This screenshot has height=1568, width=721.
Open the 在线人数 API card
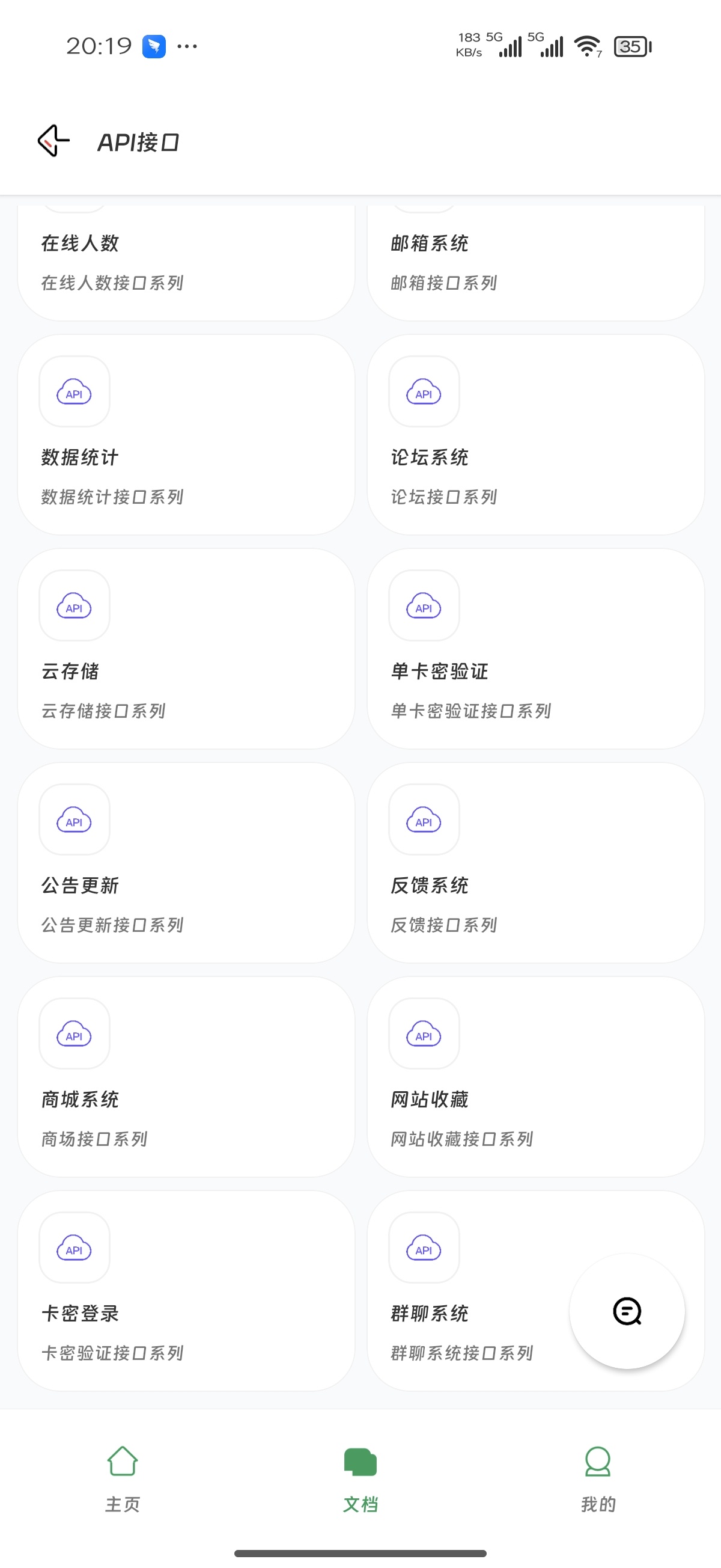click(186, 263)
